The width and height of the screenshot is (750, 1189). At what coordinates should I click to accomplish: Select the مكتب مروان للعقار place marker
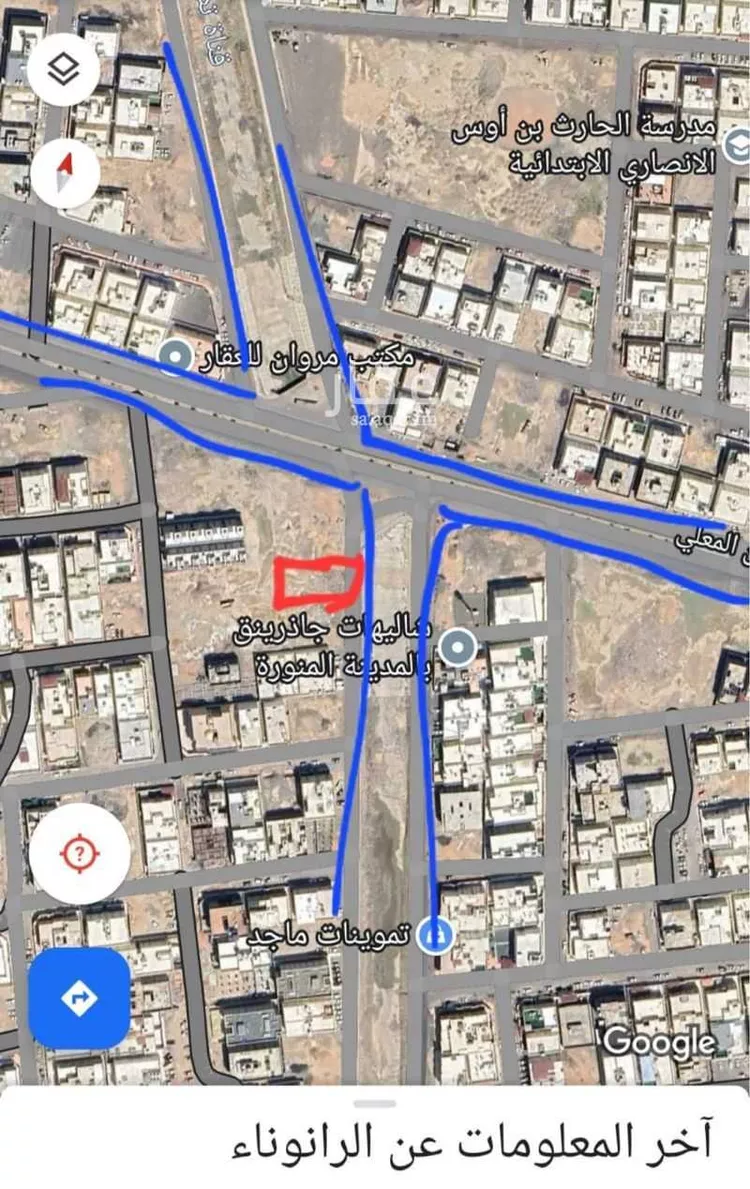coord(176,356)
